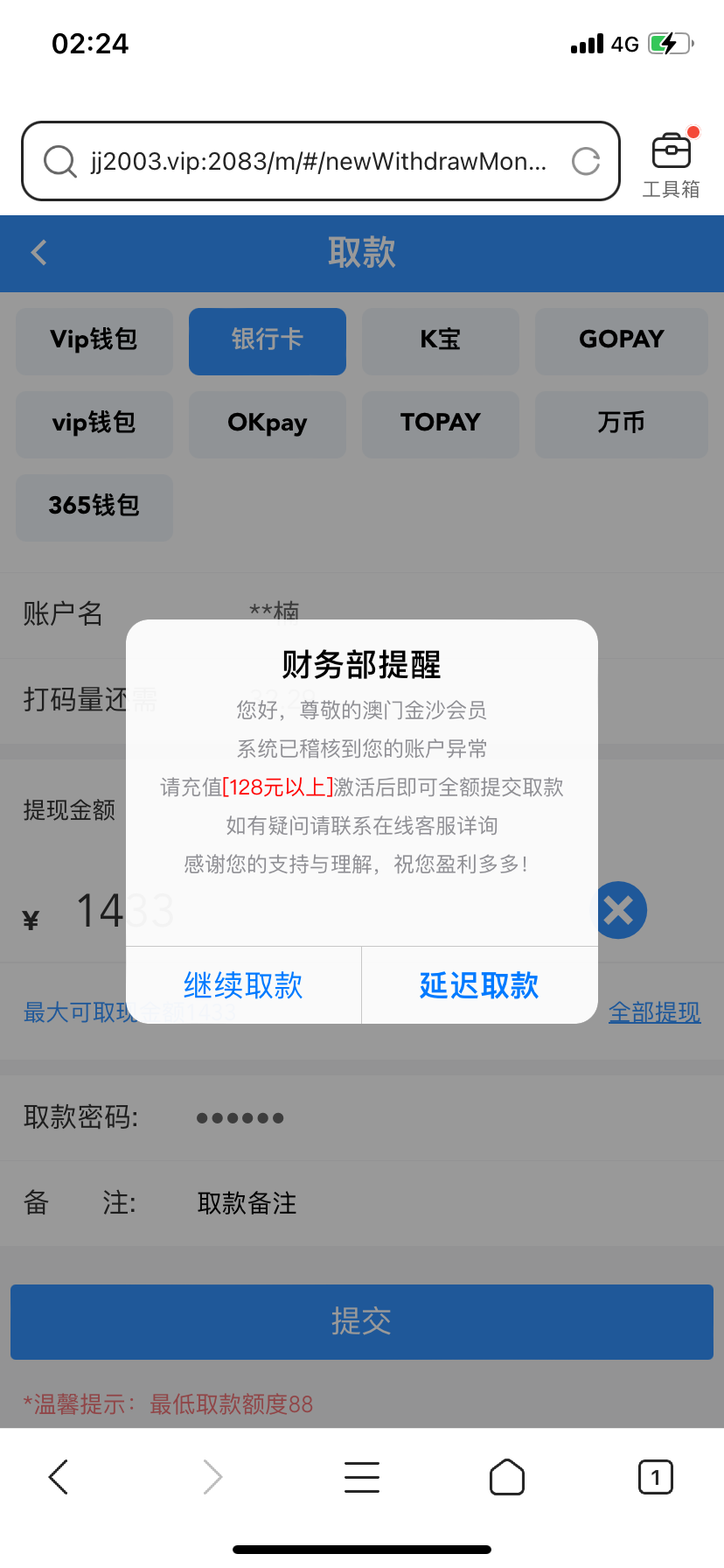Select the GOPAY withdrawal method
The width and height of the screenshot is (724, 1568).
(x=621, y=341)
